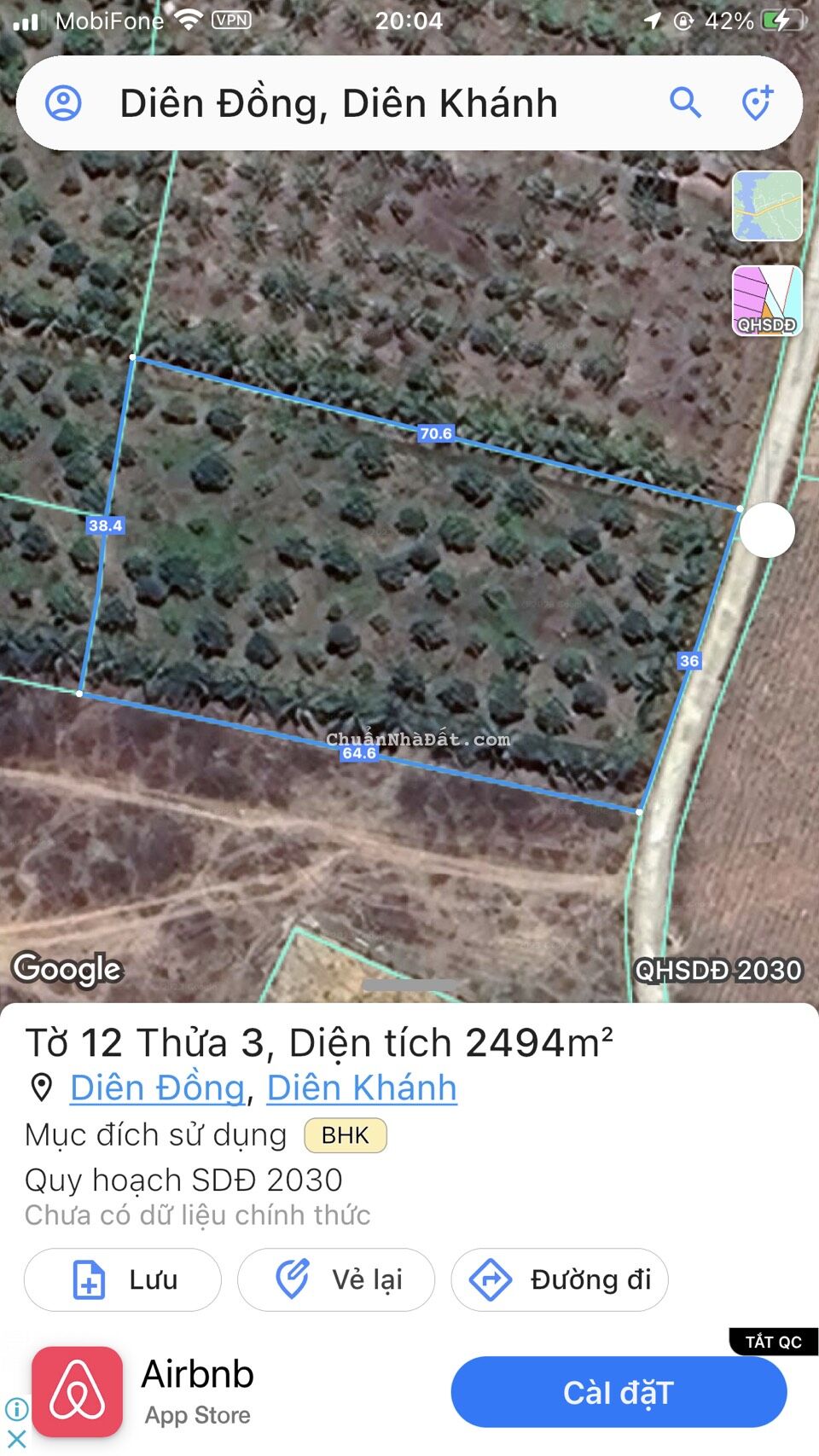
Task: Tap the user profile icon in search bar
Action: coord(63,102)
